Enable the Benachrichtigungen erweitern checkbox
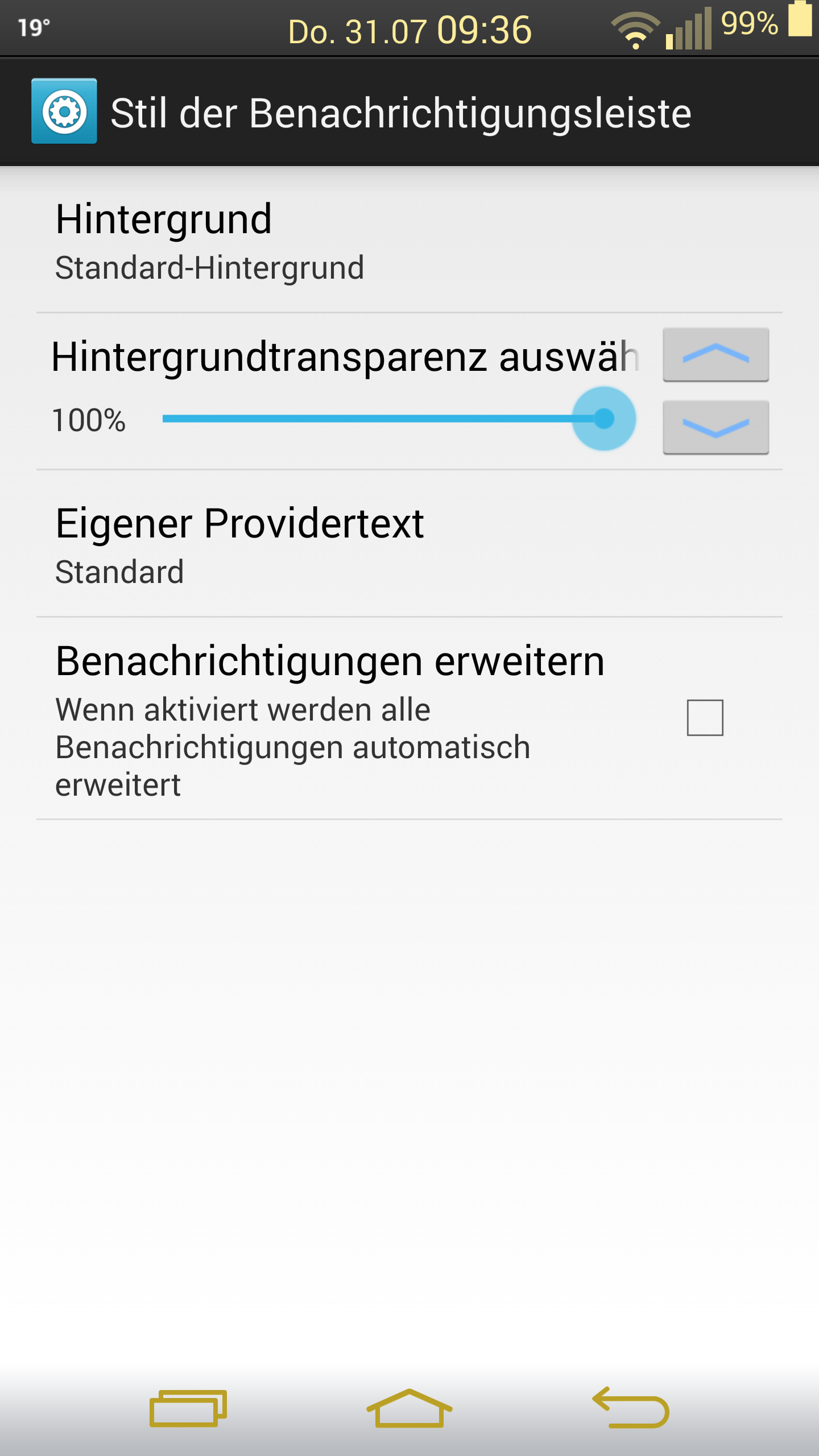 click(x=705, y=718)
